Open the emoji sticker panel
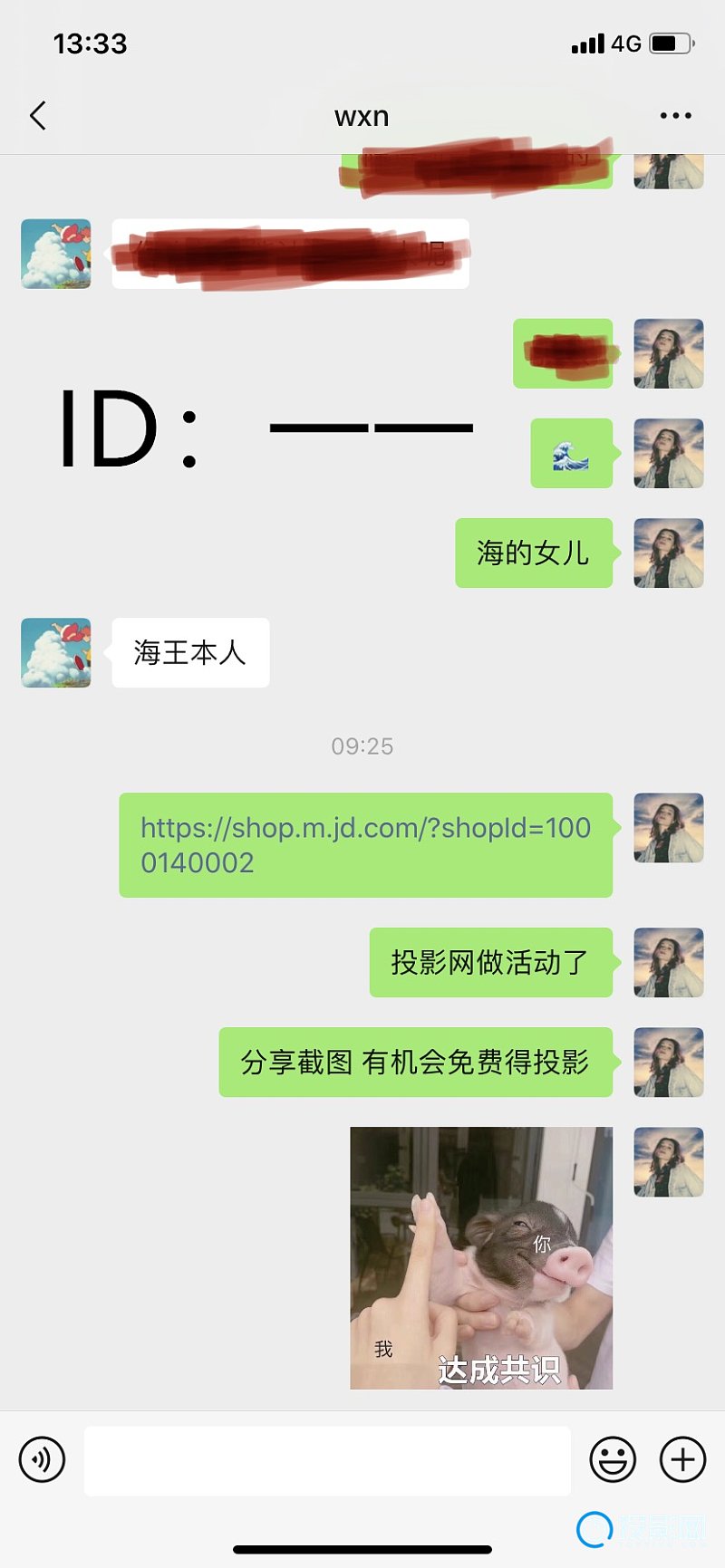Image resolution: width=725 pixels, height=1568 pixels. point(613,1459)
